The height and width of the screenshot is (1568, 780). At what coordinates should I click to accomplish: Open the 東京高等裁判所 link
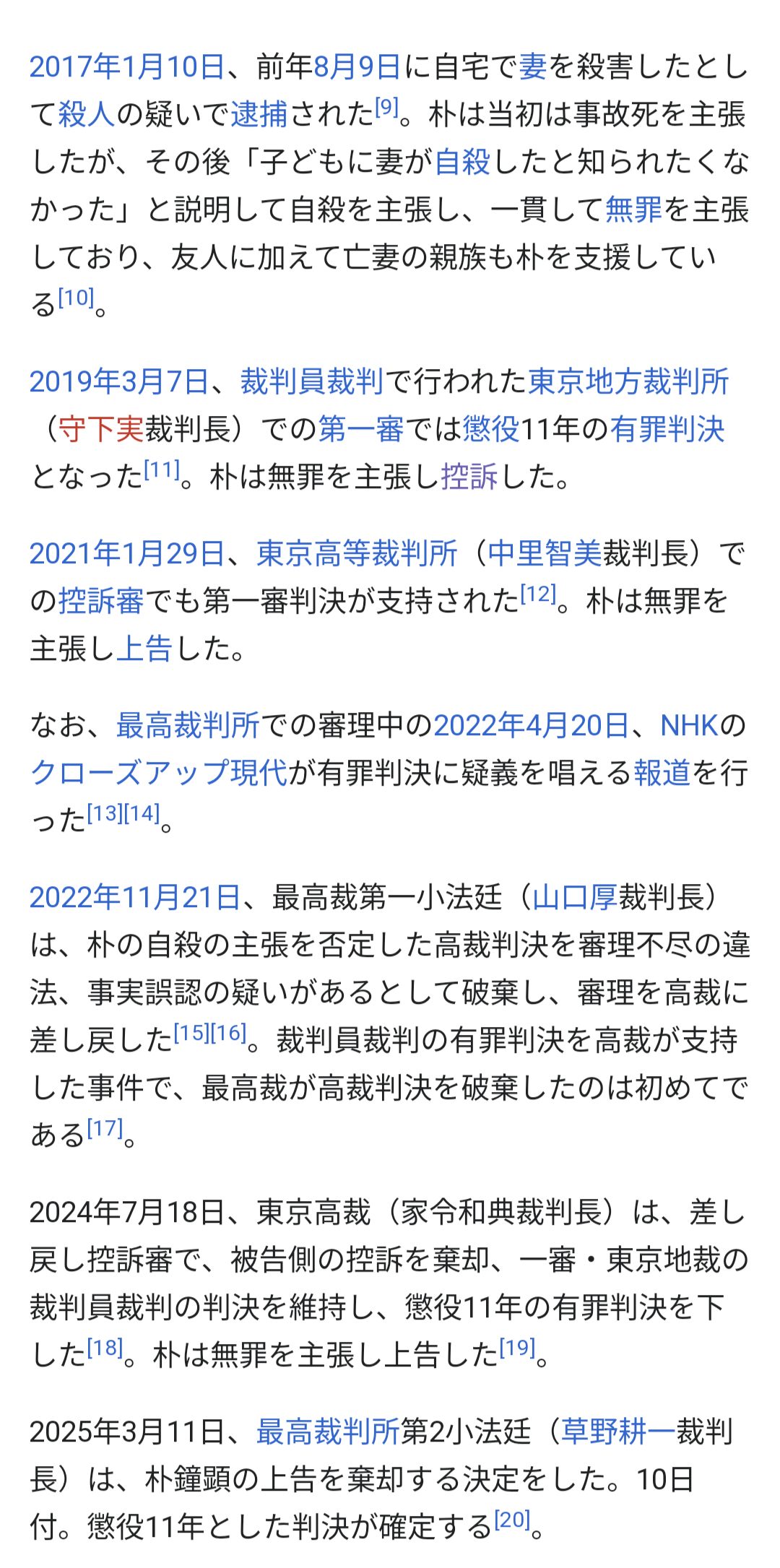click(x=357, y=554)
